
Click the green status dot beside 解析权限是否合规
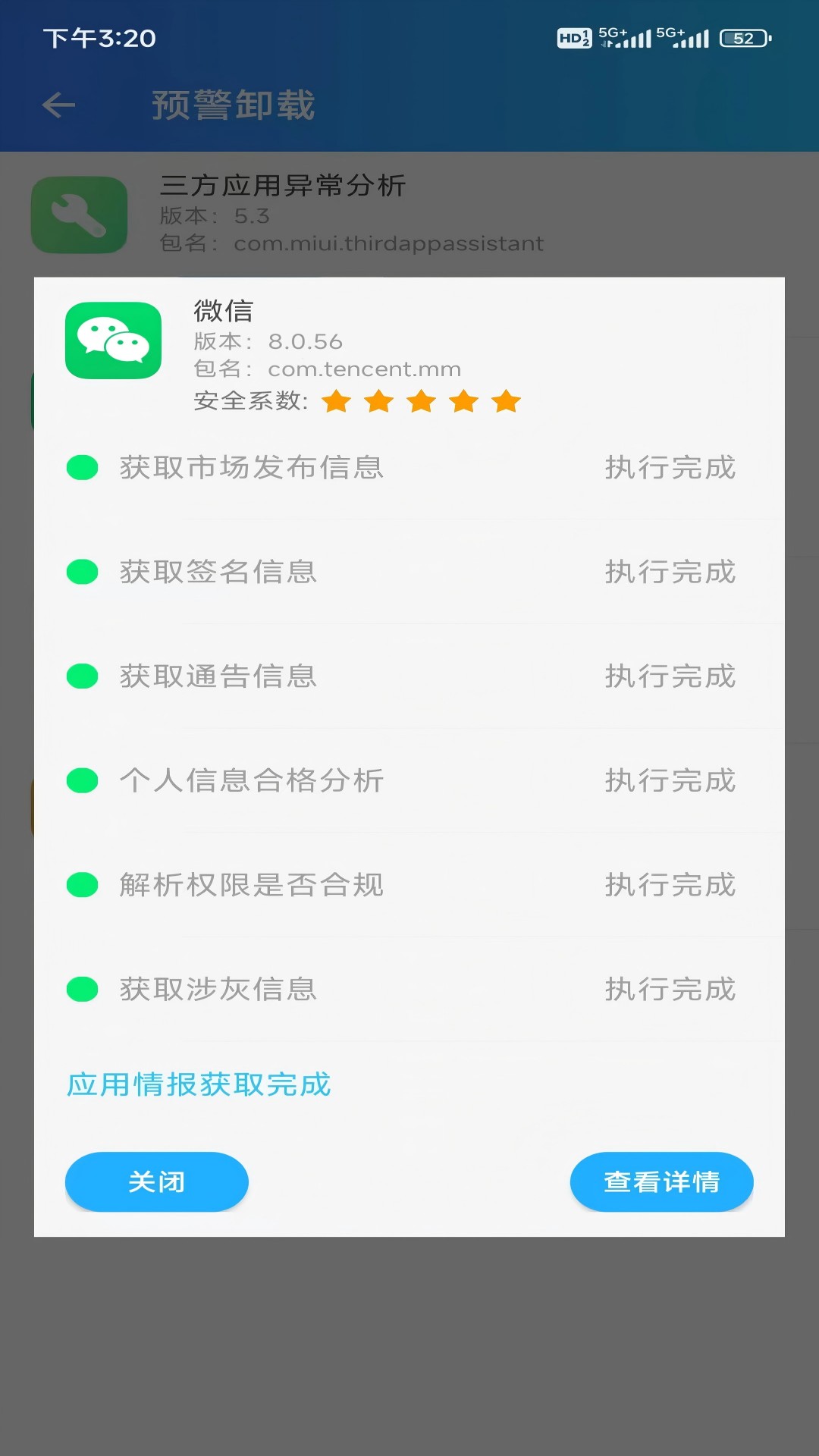[x=81, y=885]
